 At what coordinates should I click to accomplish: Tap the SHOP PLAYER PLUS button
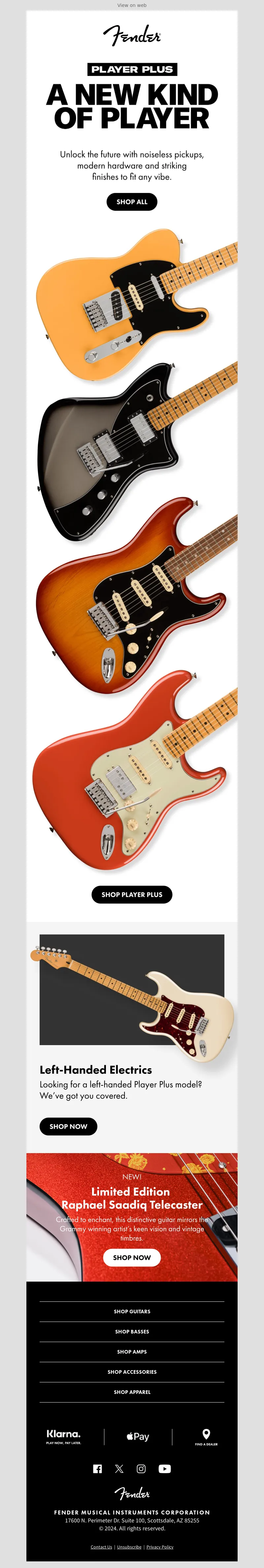coord(132,894)
